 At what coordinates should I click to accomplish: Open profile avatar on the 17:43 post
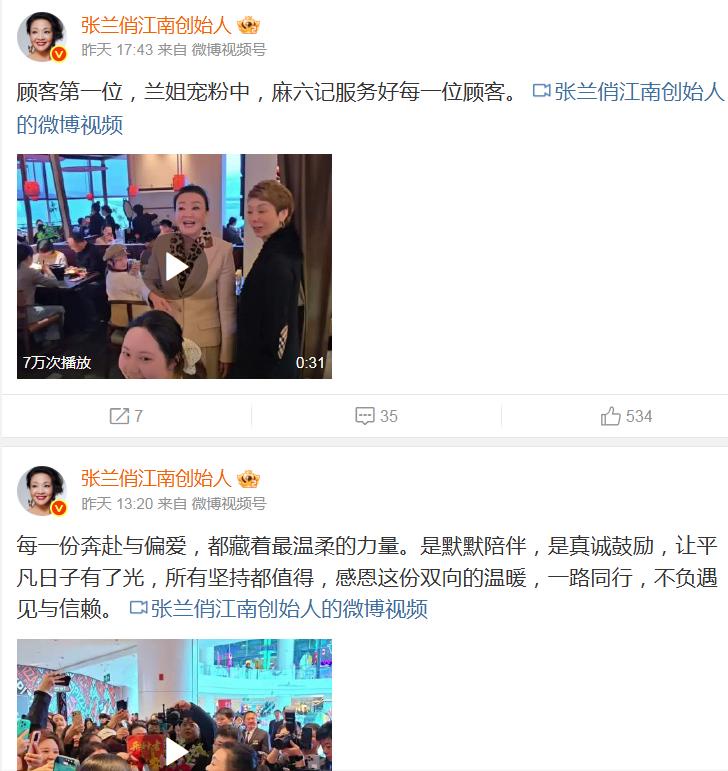point(41,37)
